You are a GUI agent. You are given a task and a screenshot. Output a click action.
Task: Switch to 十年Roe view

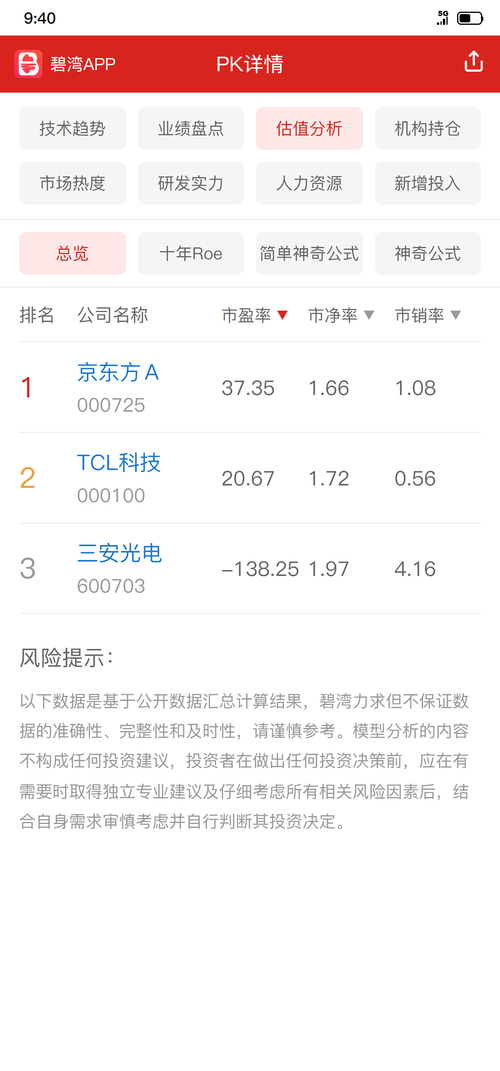(x=191, y=253)
